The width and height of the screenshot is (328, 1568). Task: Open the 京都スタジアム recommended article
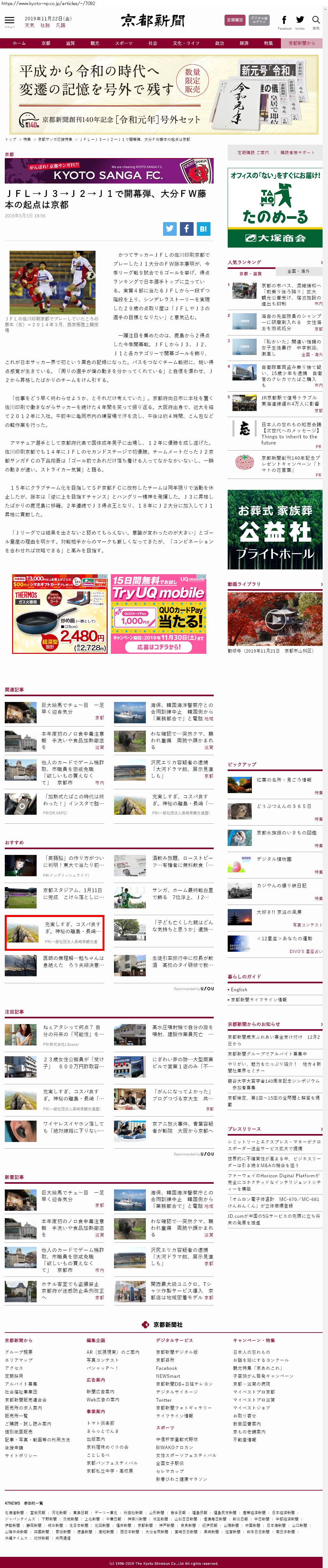coord(72,893)
